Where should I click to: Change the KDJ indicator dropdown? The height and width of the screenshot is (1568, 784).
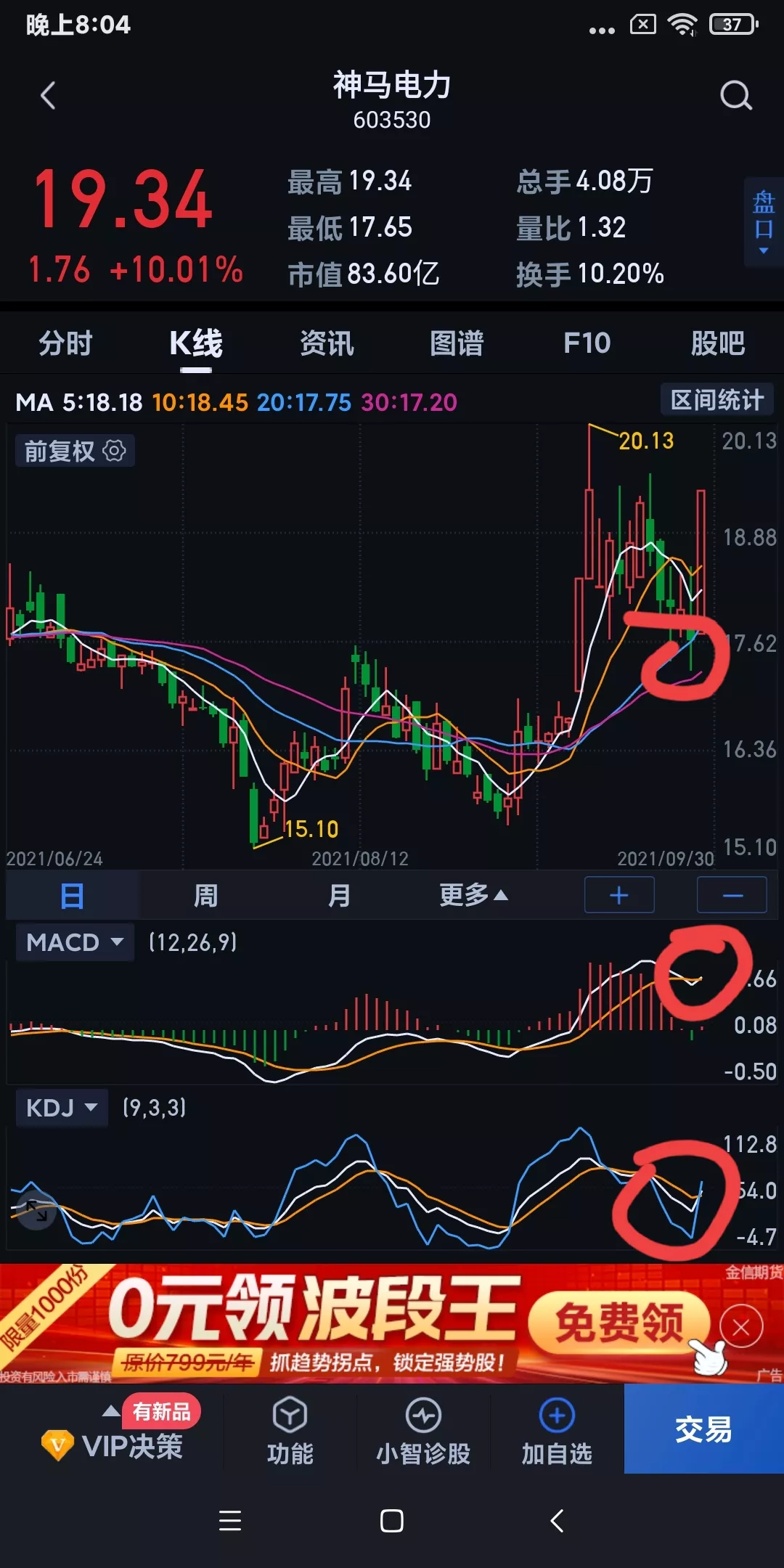62,1108
